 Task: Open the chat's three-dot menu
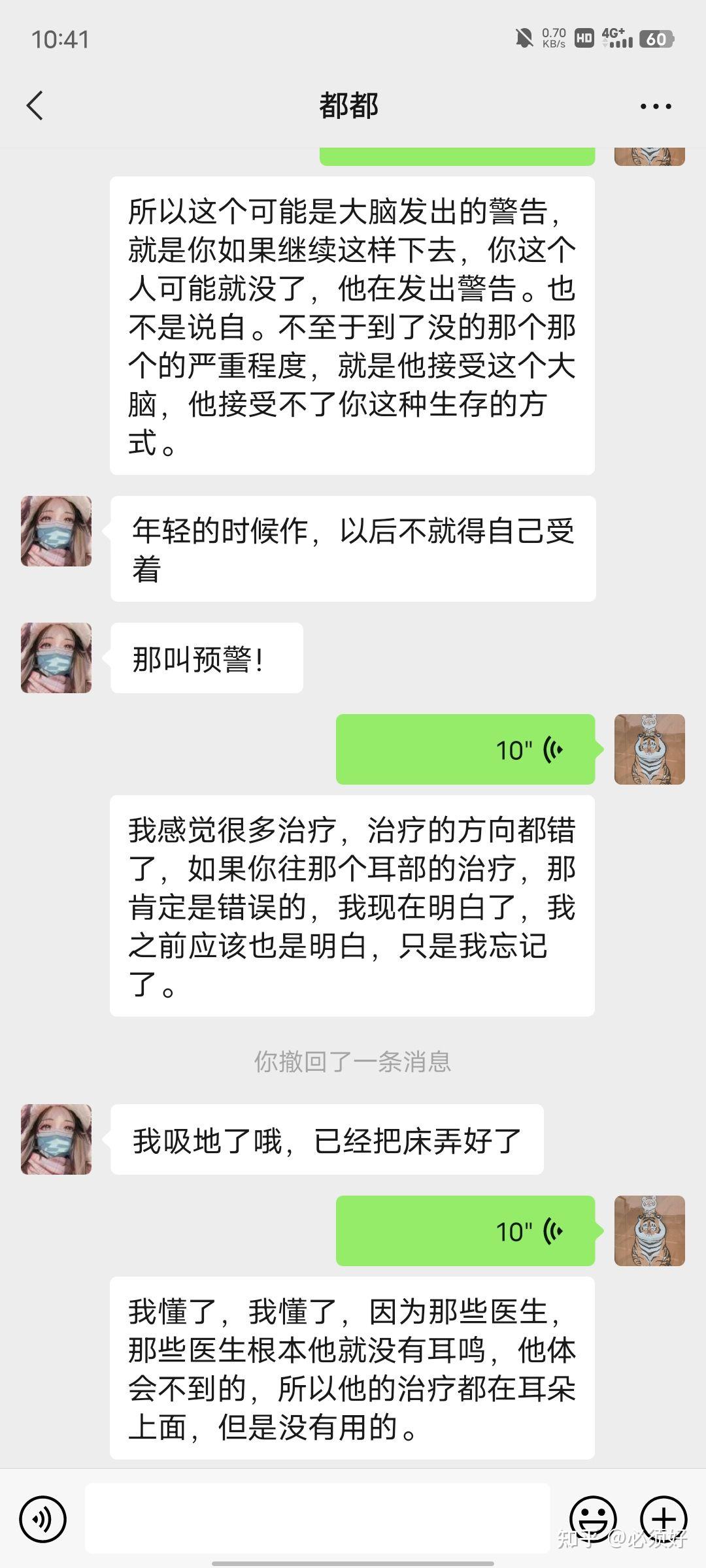(656, 106)
